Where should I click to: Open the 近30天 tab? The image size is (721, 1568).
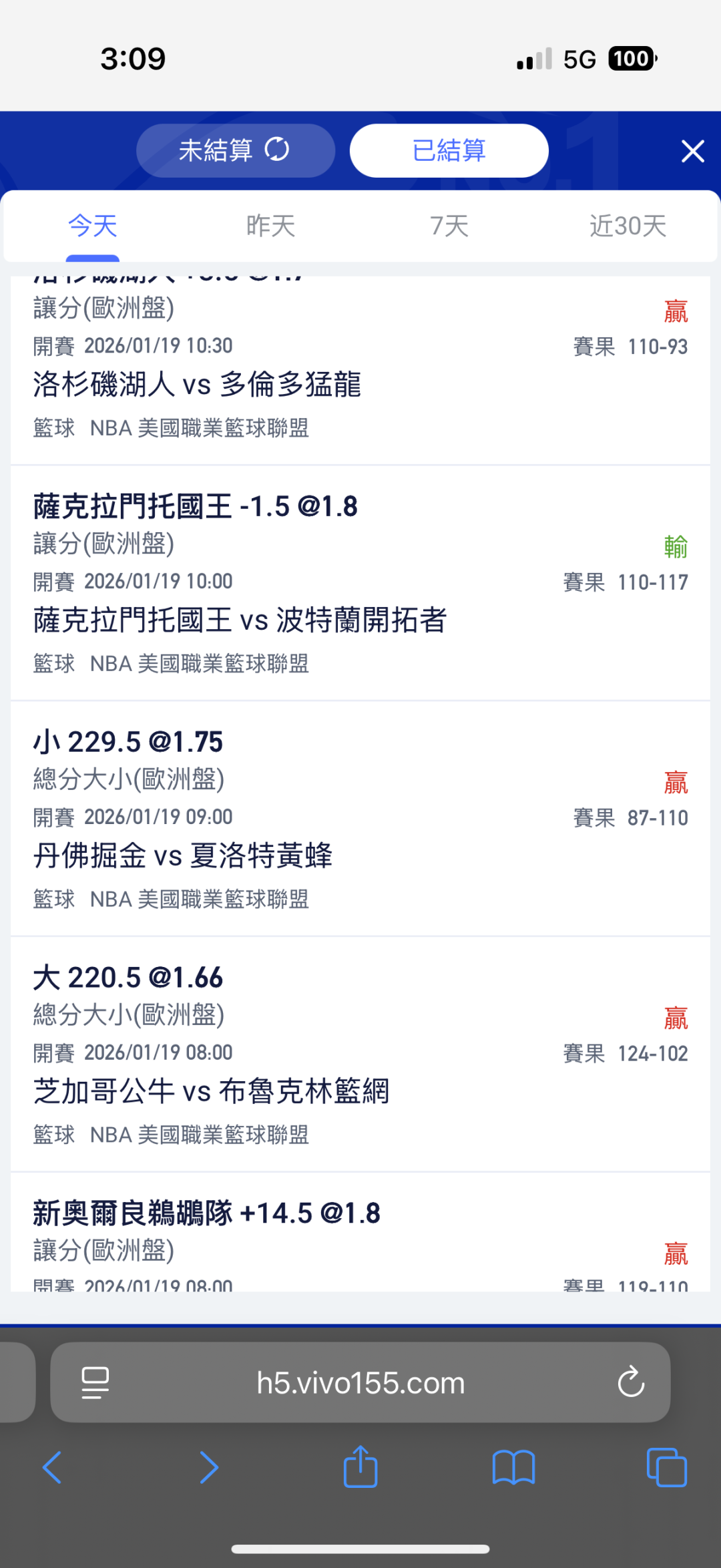pyautogui.click(x=628, y=226)
